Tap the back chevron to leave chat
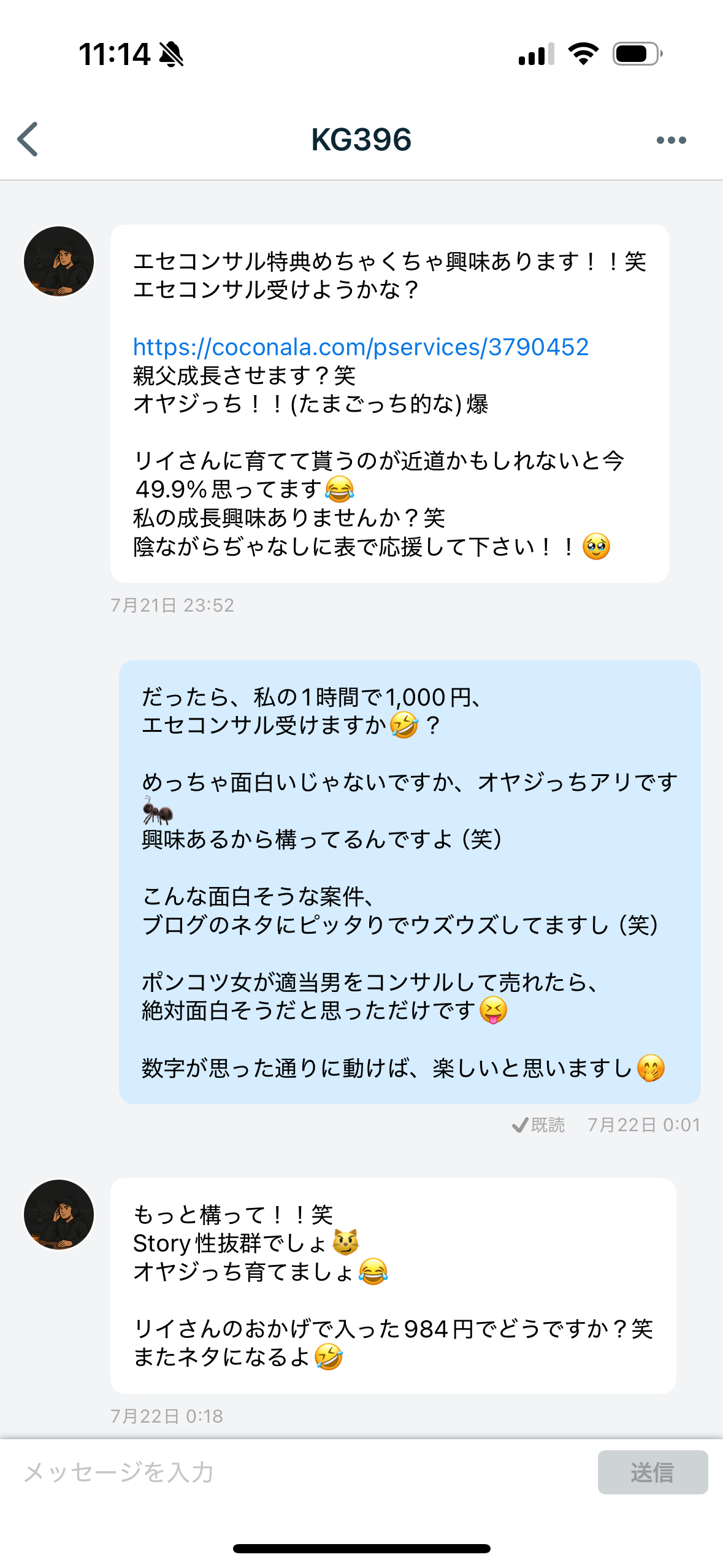Image resolution: width=723 pixels, height=1568 pixels. point(27,140)
